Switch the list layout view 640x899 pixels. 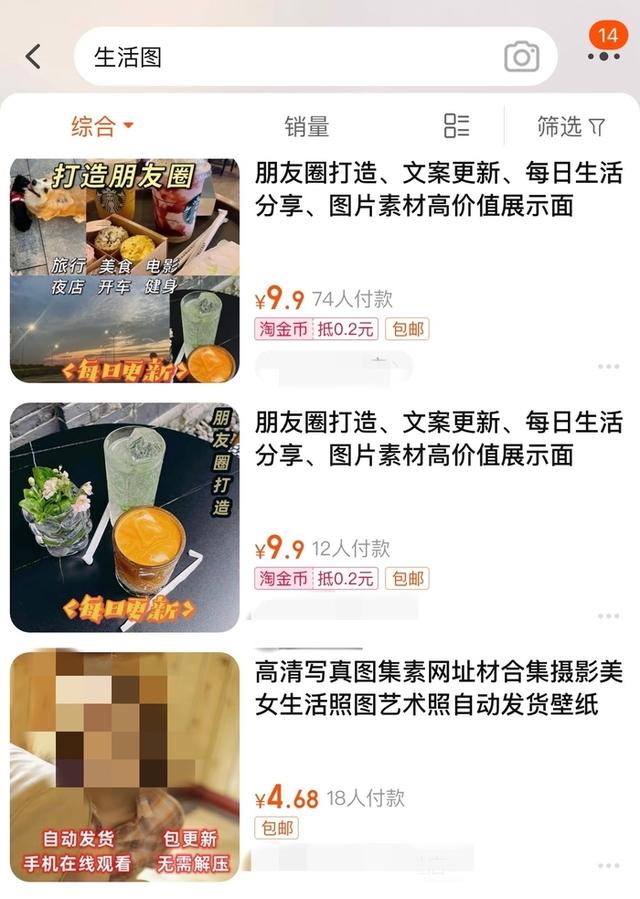[x=456, y=126]
